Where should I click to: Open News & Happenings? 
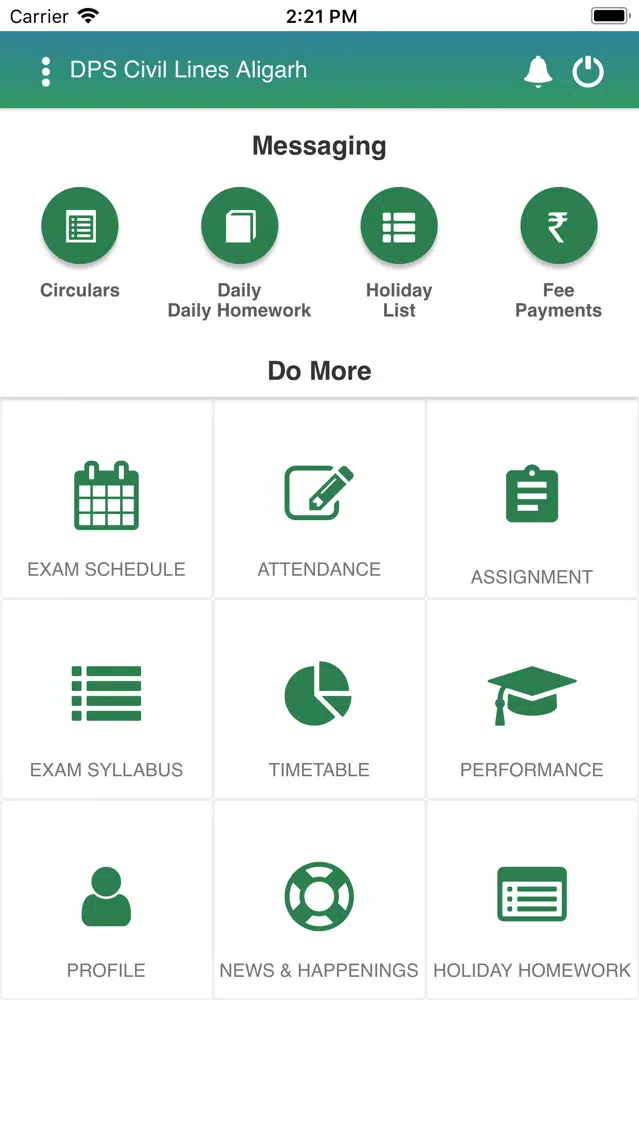point(319,900)
